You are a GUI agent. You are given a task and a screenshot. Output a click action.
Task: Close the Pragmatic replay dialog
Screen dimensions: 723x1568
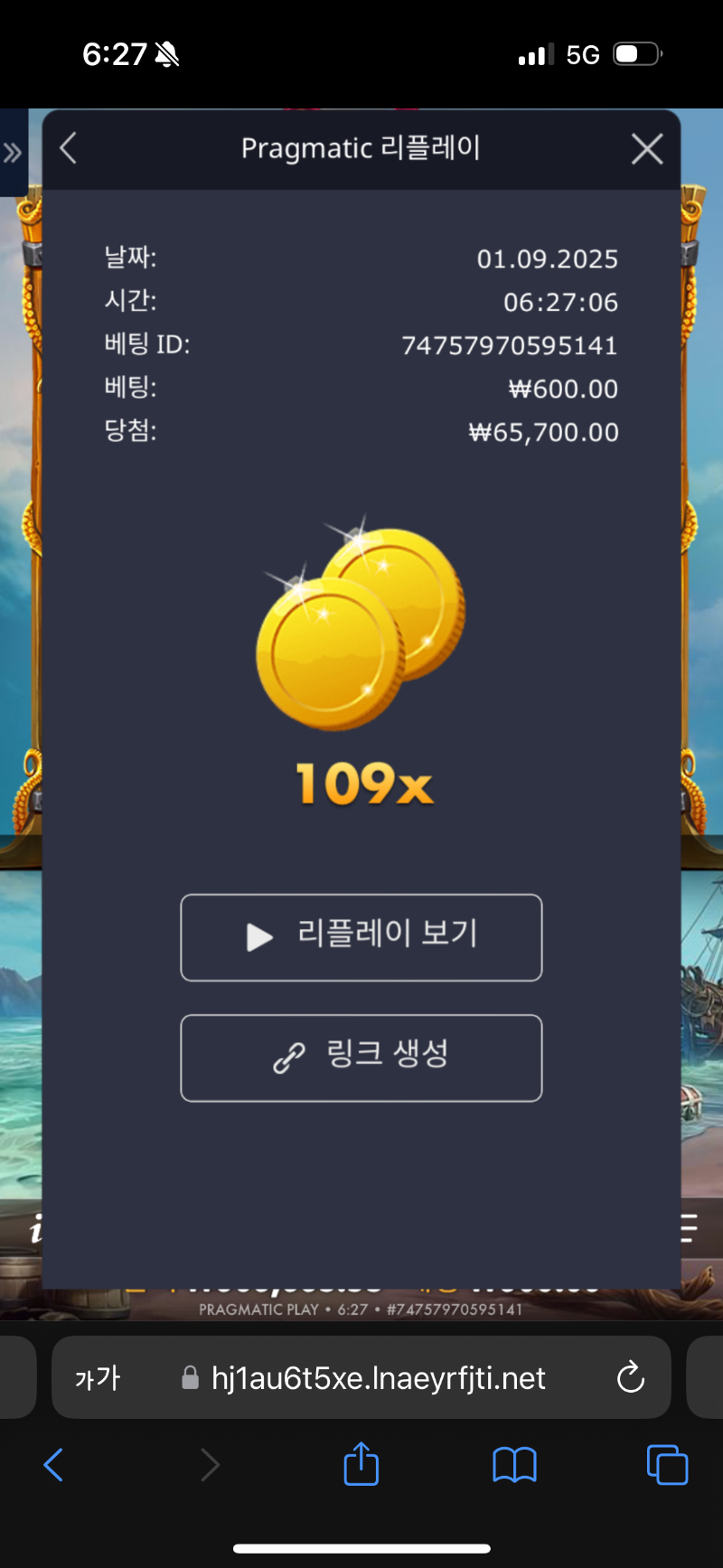tap(647, 149)
